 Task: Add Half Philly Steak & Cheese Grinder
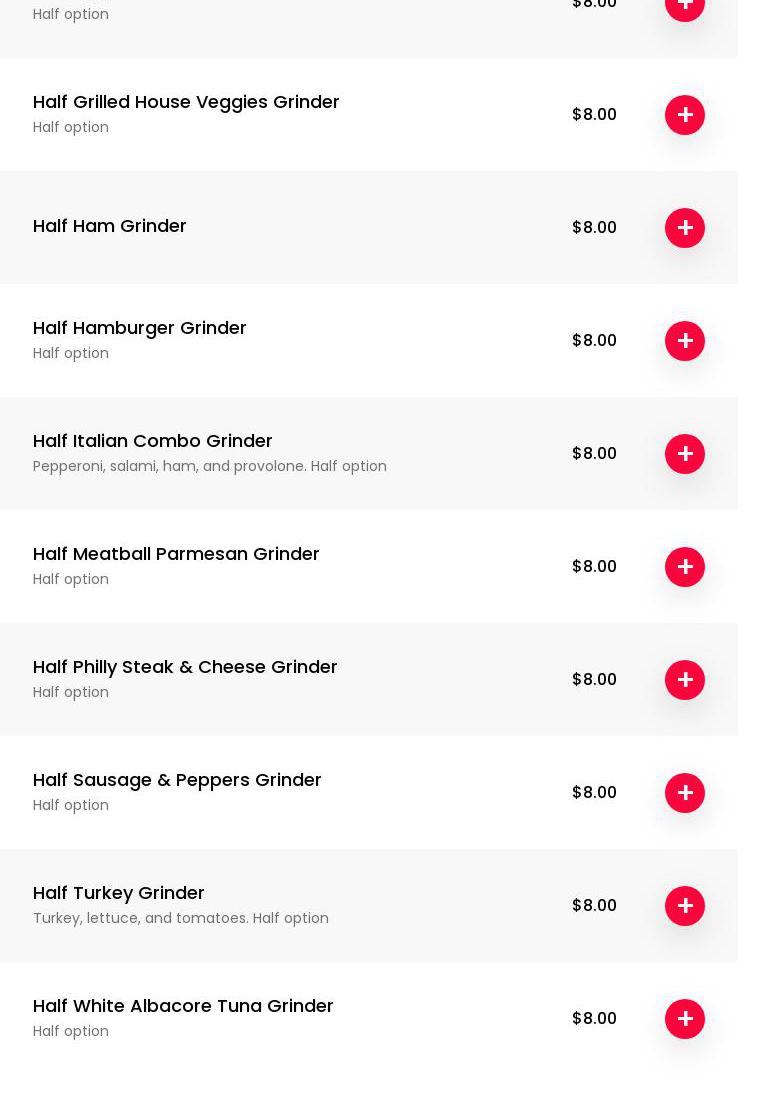point(684,680)
